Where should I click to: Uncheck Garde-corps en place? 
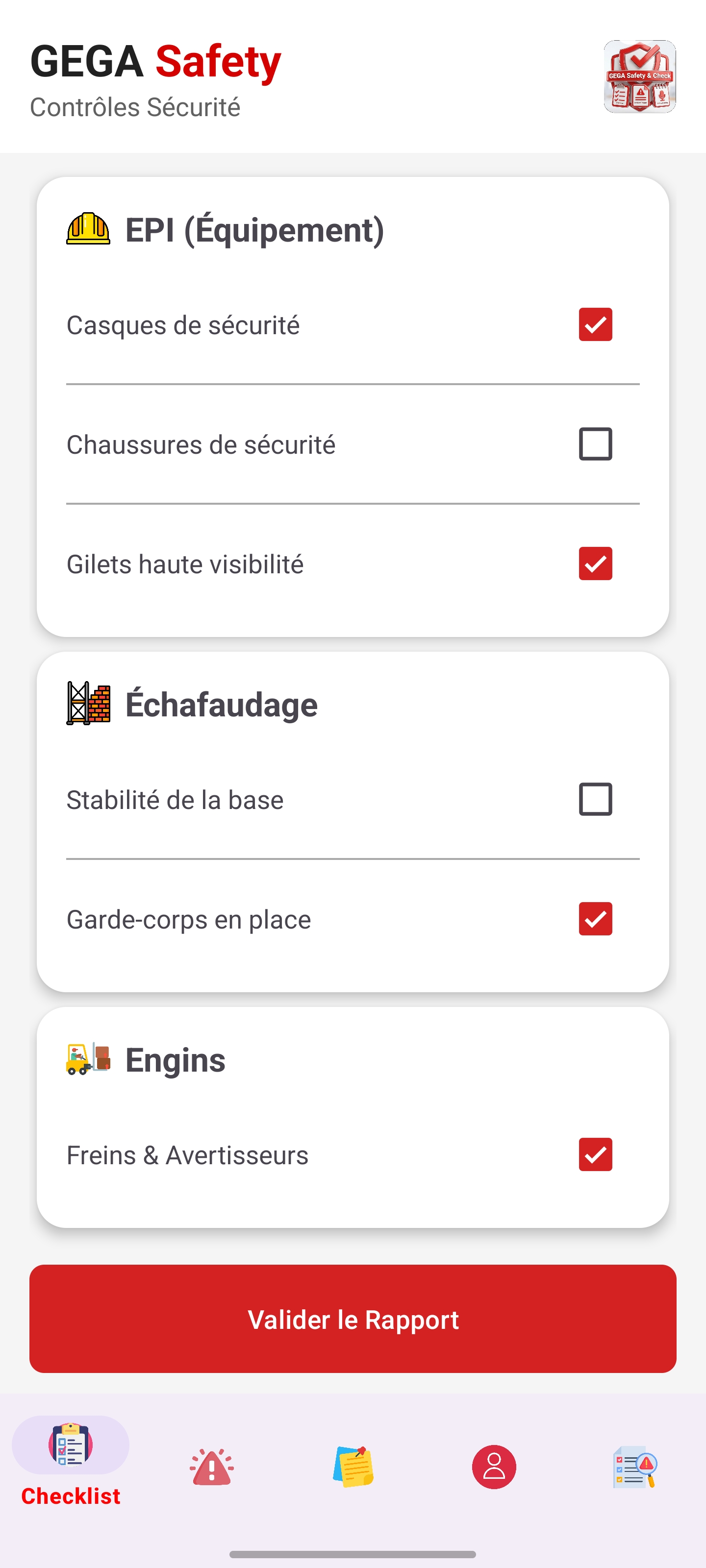tap(595, 919)
